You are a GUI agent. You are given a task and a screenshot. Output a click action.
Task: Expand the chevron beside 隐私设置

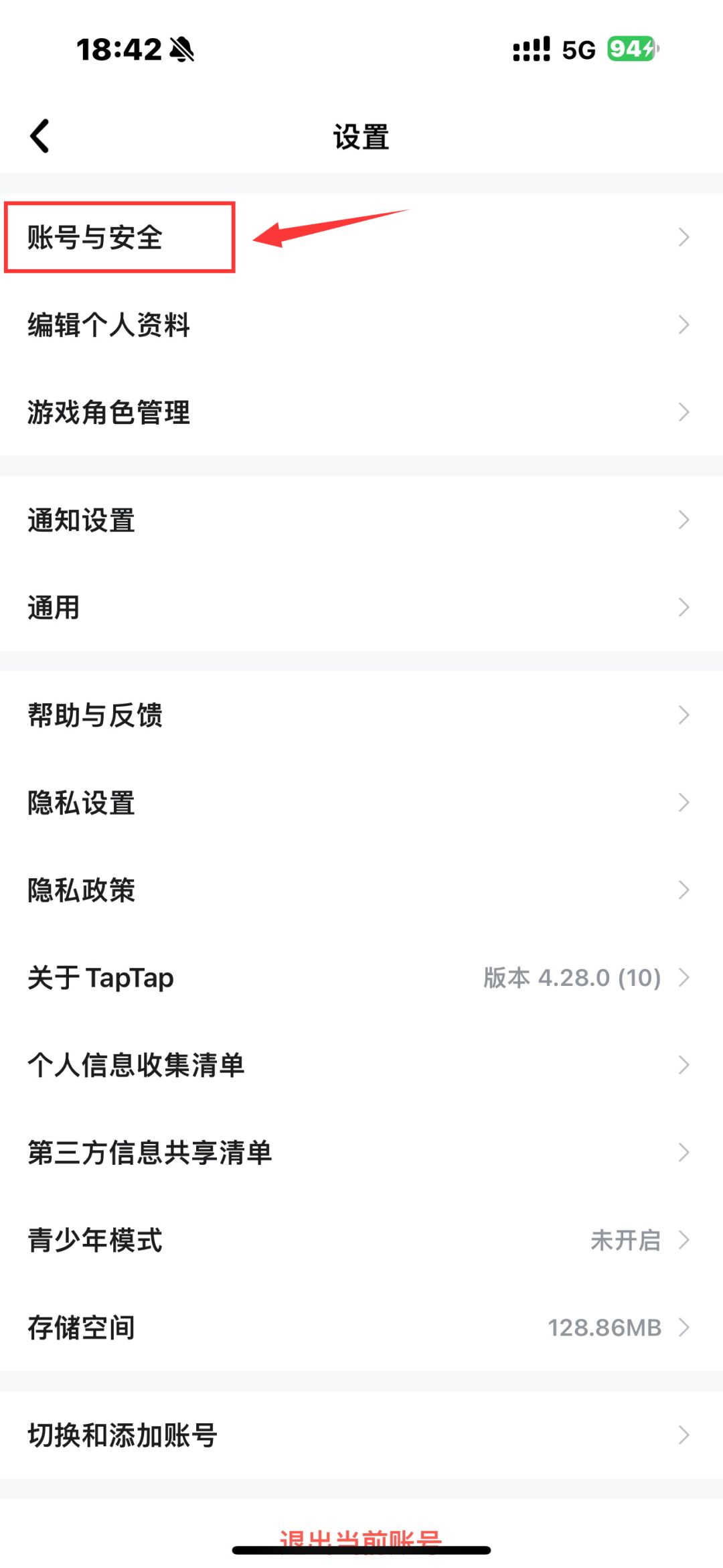tap(684, 802)
